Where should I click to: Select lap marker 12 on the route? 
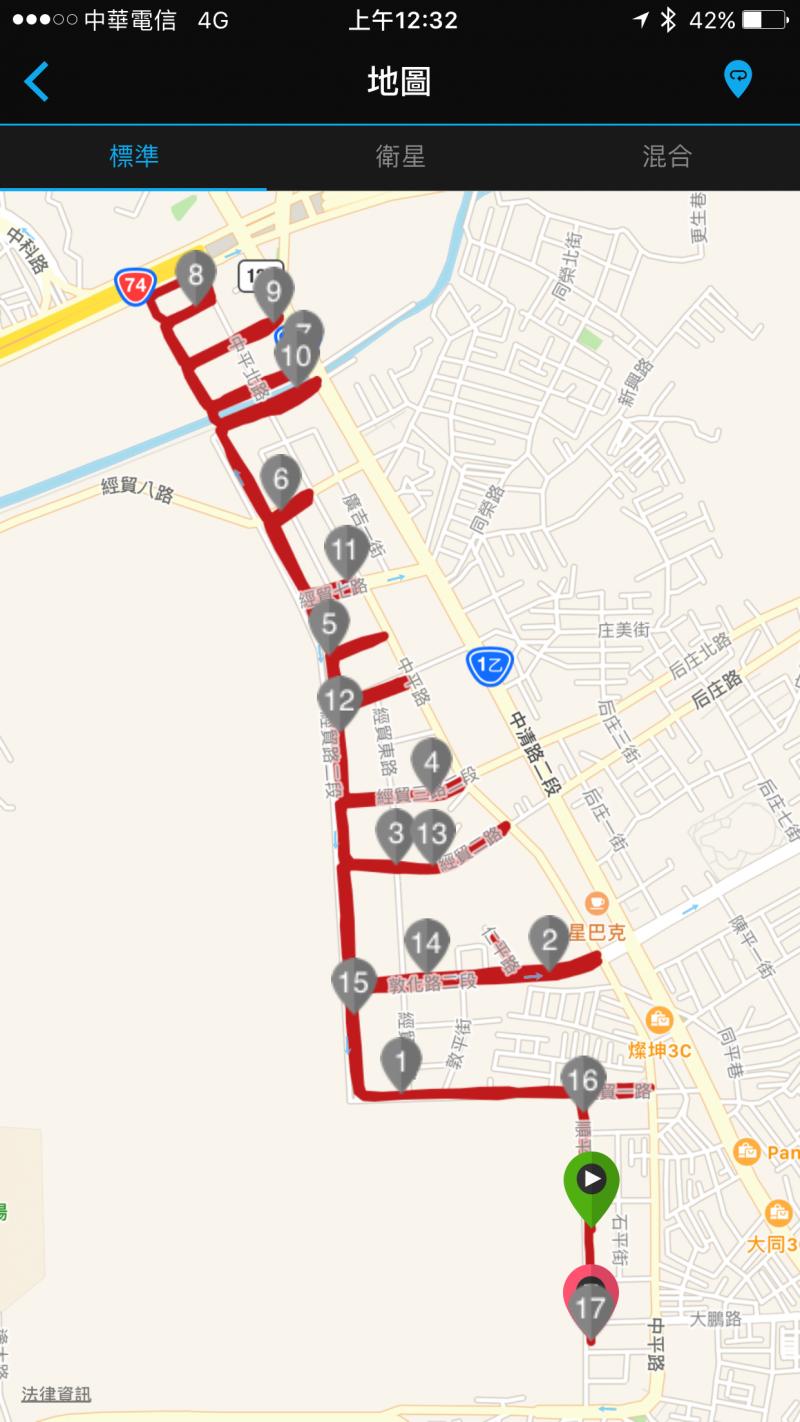pyautogui.click(x=339, y=699)
